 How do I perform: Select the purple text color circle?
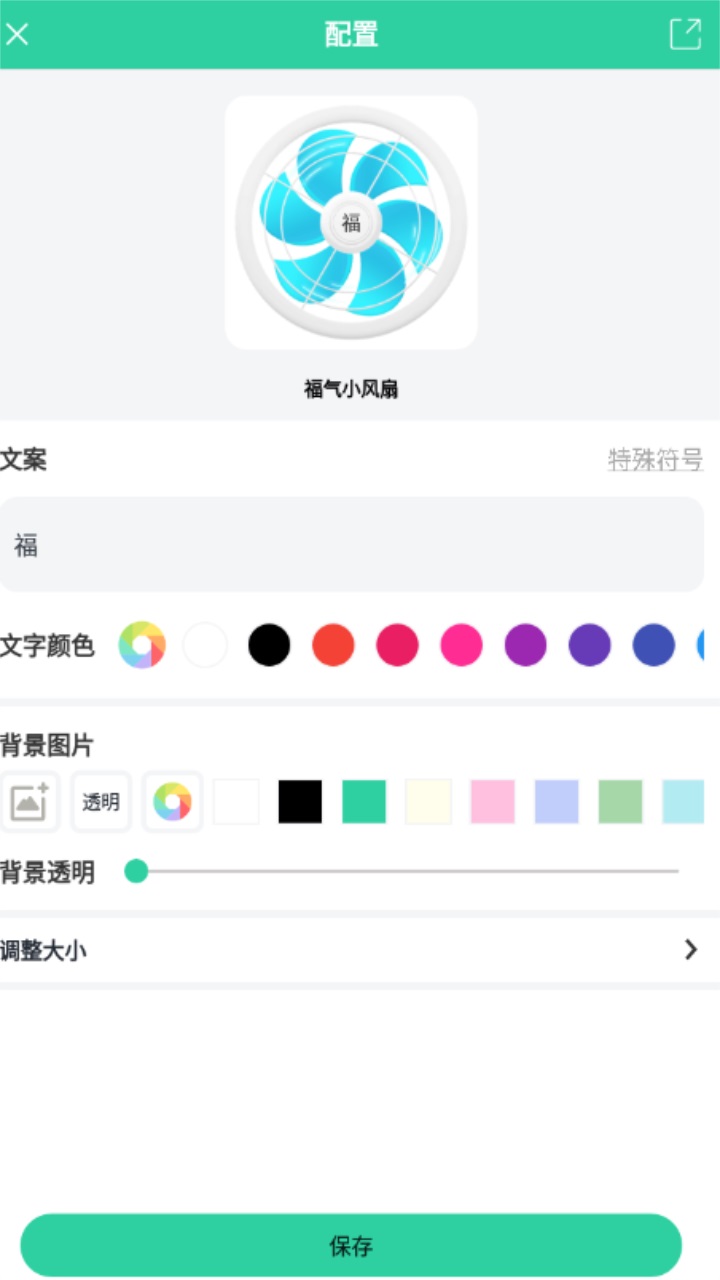pos(525,645)
